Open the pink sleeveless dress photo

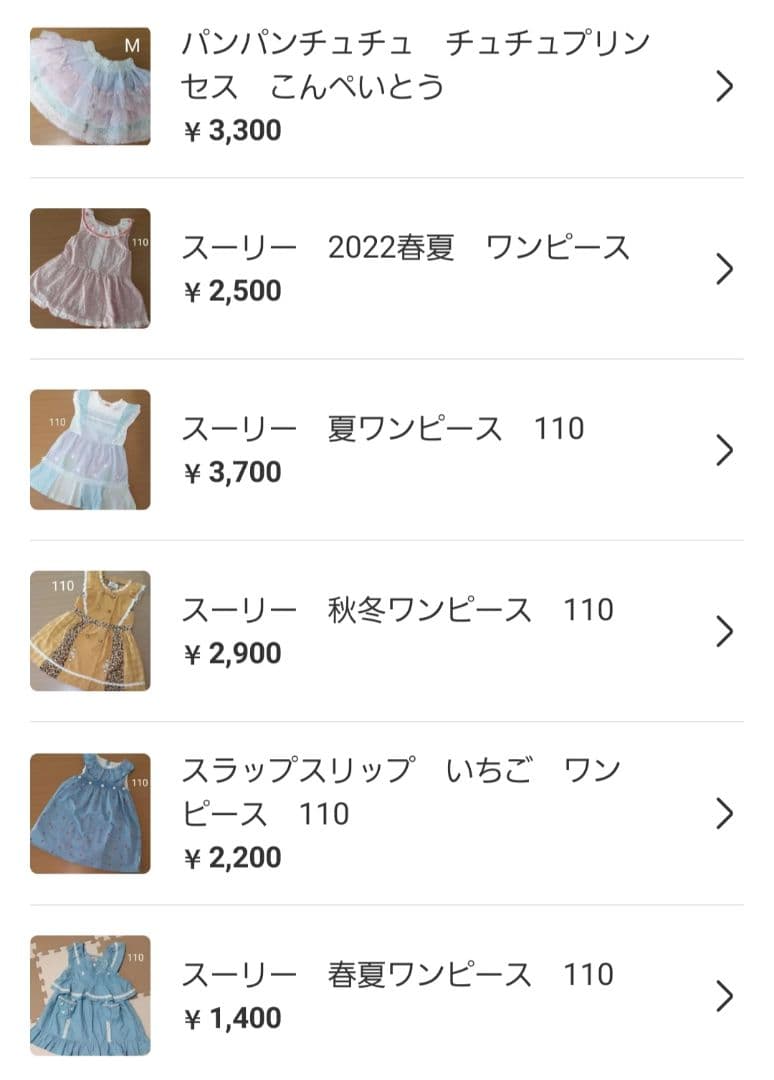(x=91, y=270)
